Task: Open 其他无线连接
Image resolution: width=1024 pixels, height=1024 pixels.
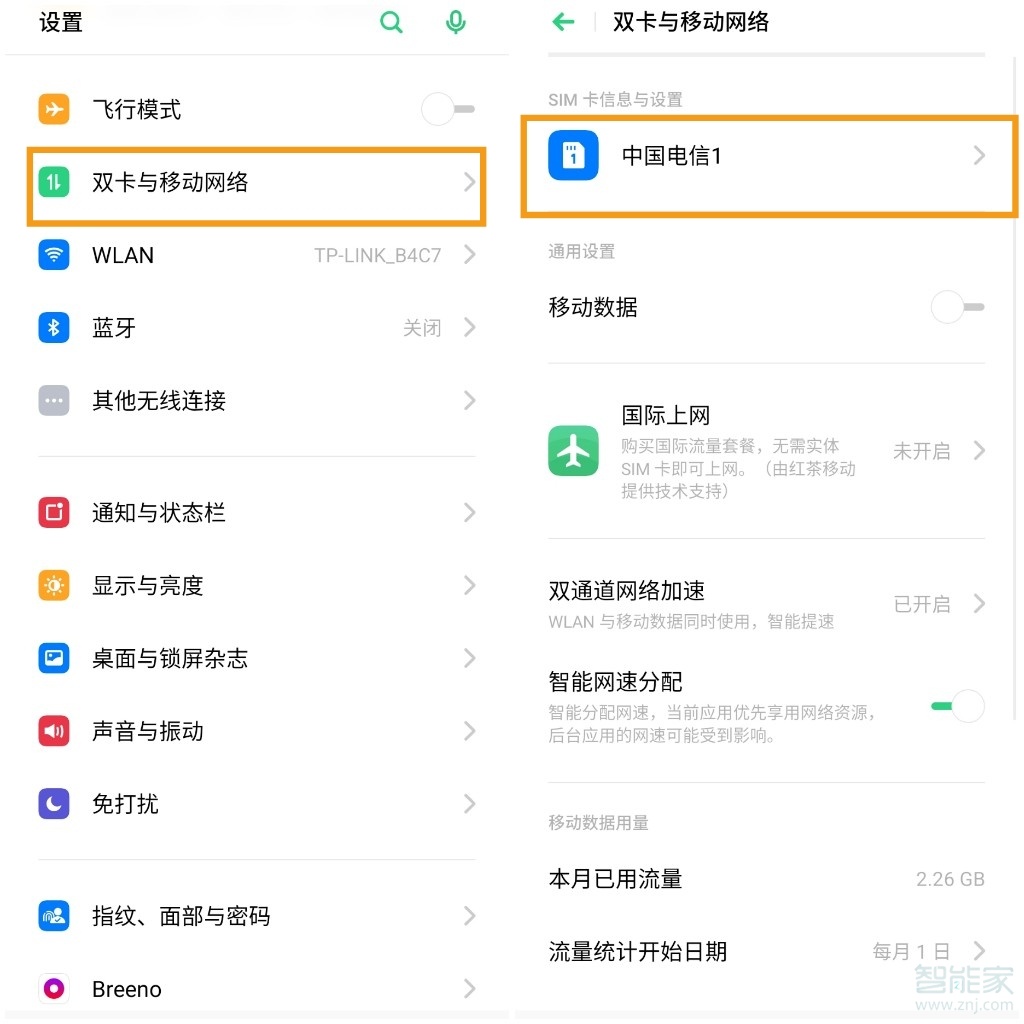Action: tap(256, 401)
